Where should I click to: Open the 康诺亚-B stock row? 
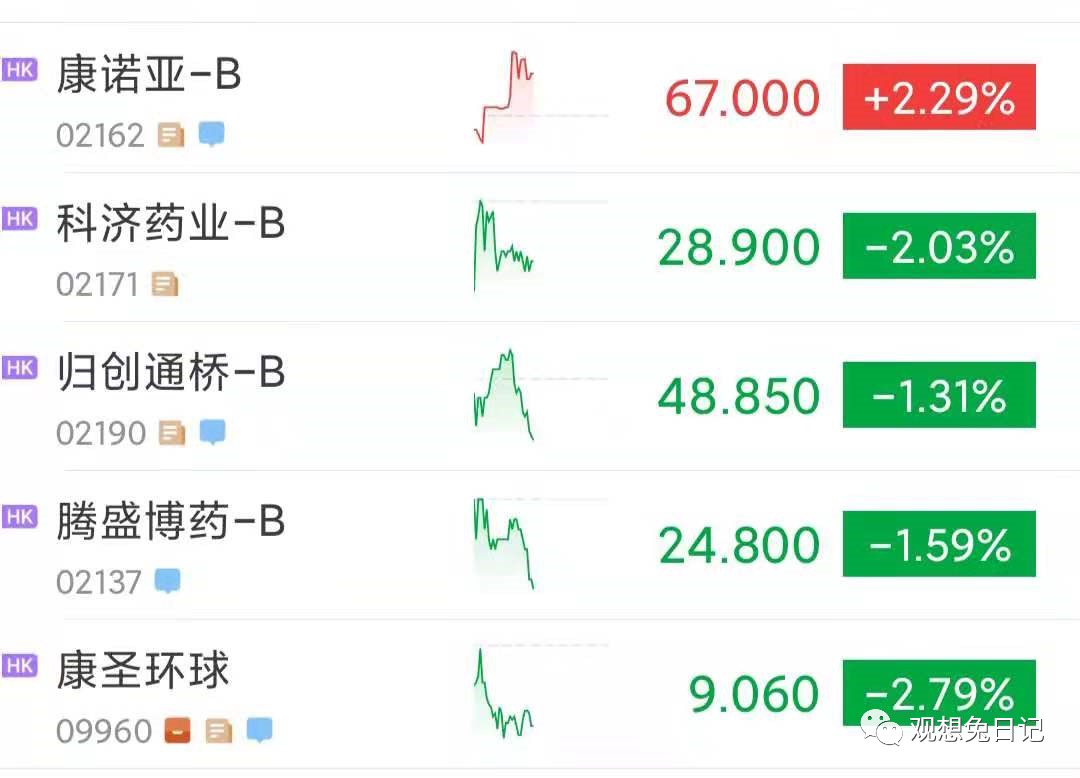(x=540, y=98)
